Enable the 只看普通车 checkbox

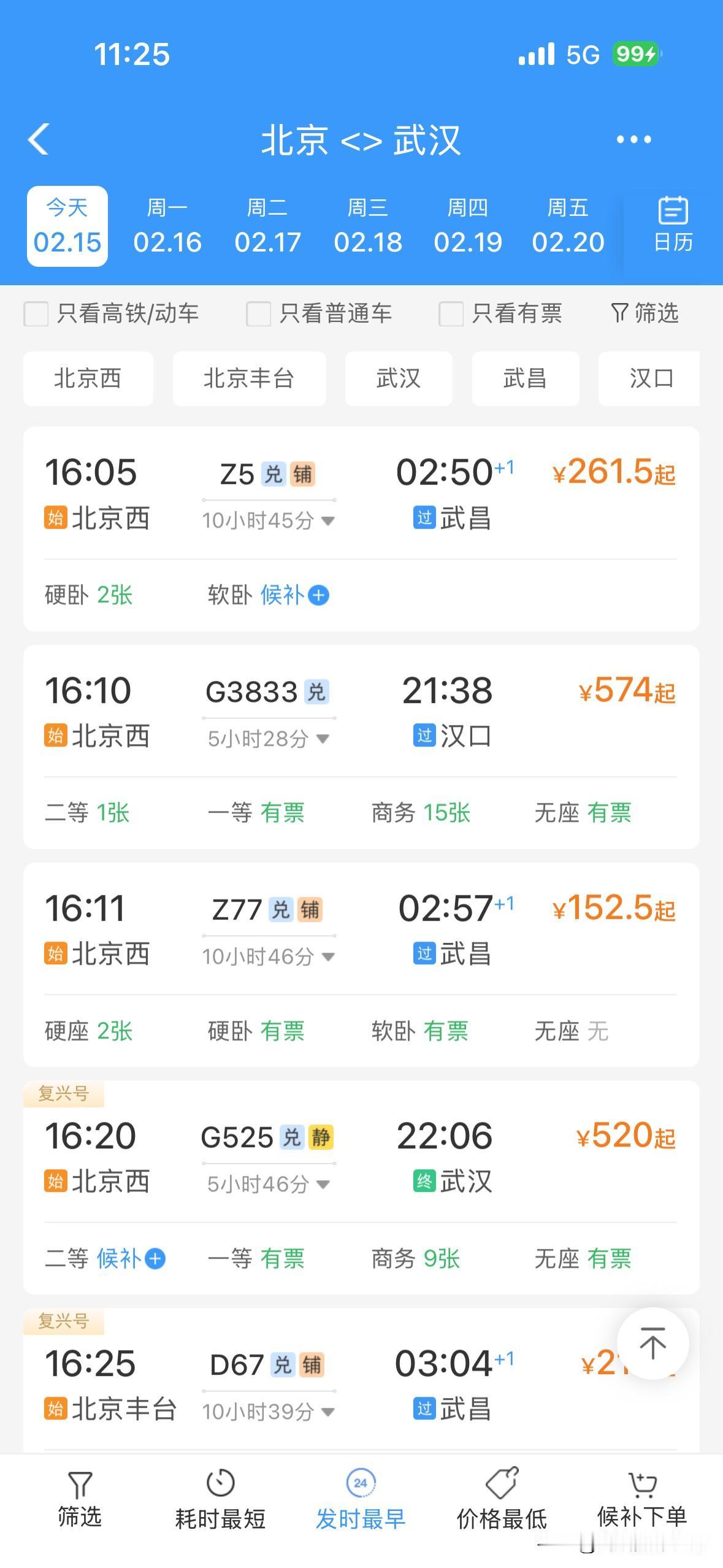pos(258,314)
